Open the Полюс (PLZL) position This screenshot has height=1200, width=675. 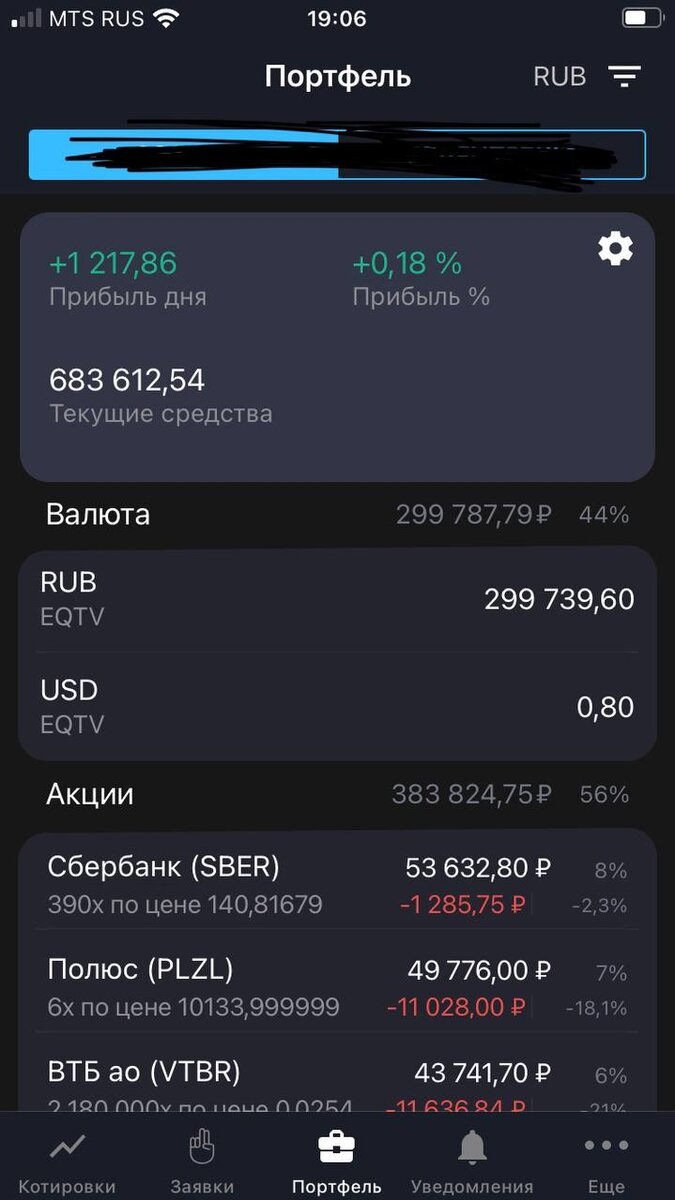tap(337, 987)
